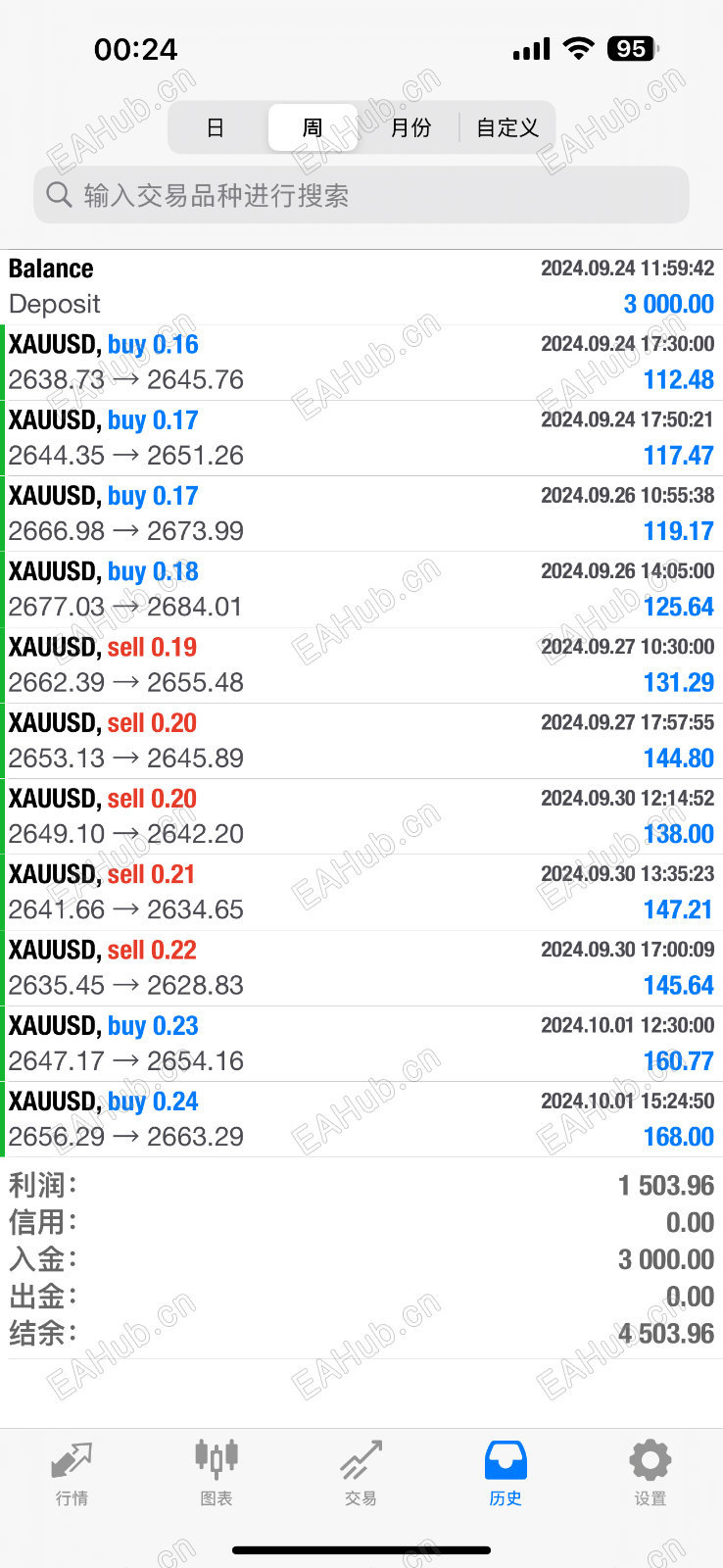Select the 周 (week) period

313,128
